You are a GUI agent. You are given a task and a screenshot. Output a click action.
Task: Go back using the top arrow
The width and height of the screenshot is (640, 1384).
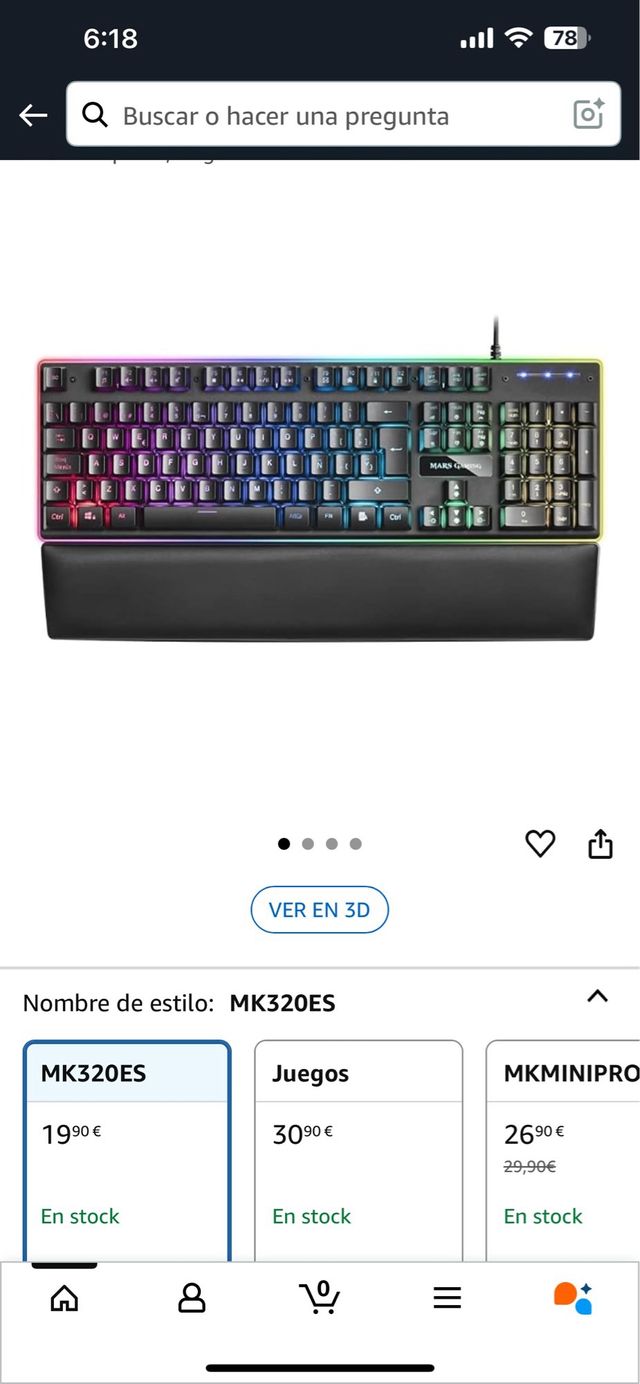33,116
